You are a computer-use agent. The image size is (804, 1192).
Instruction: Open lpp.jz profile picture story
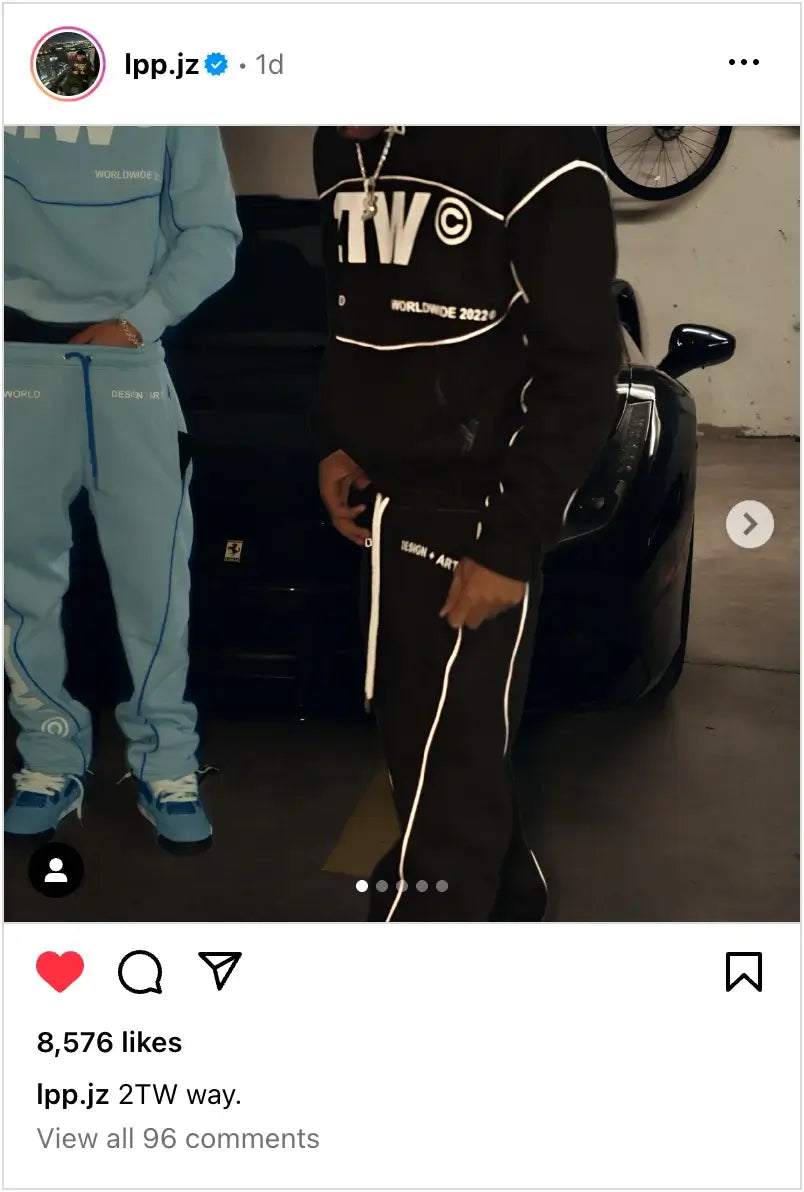pyautogui.click(x=67, y=64)
